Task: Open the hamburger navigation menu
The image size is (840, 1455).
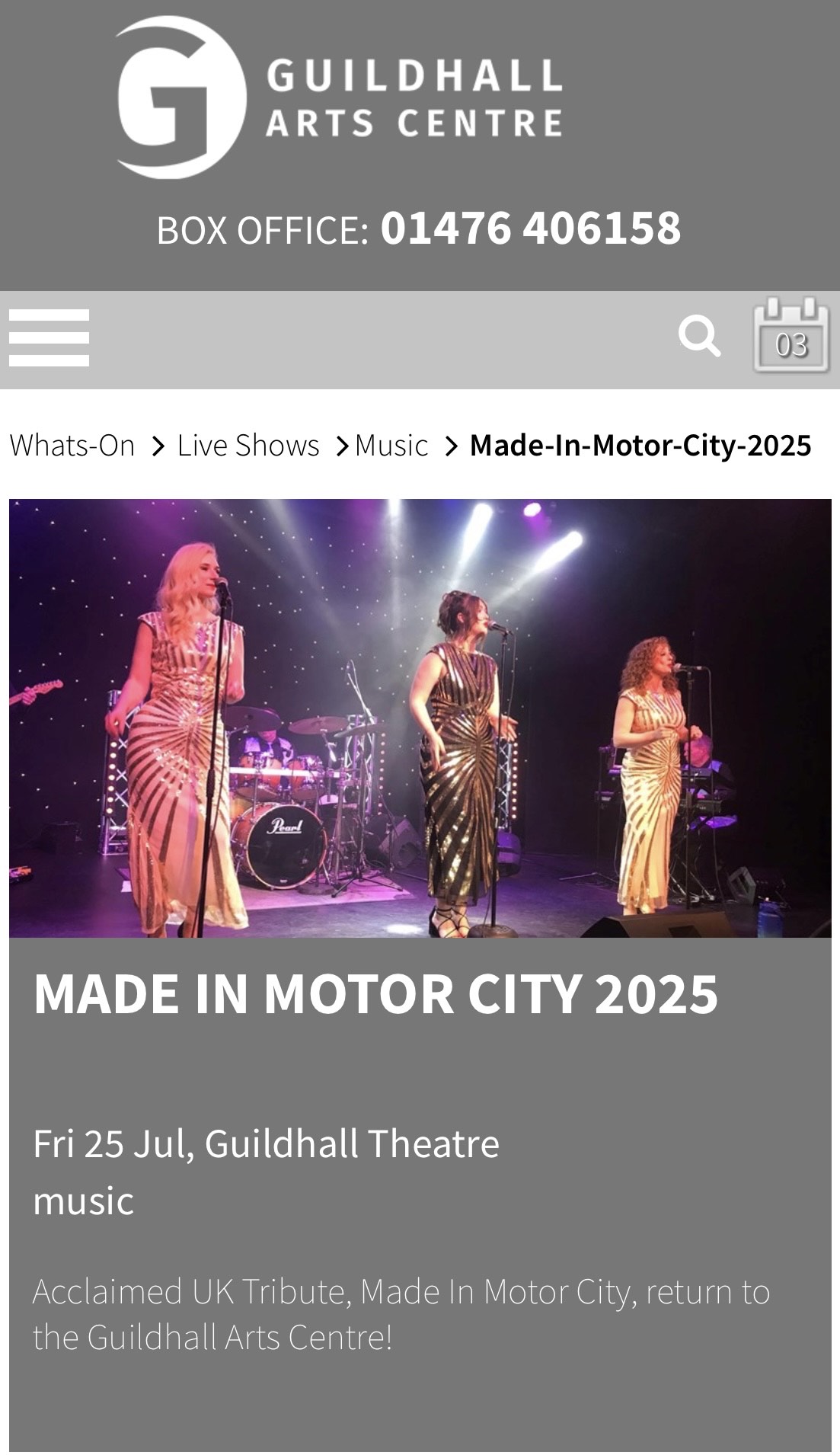Action: click(x=50, y=338)
